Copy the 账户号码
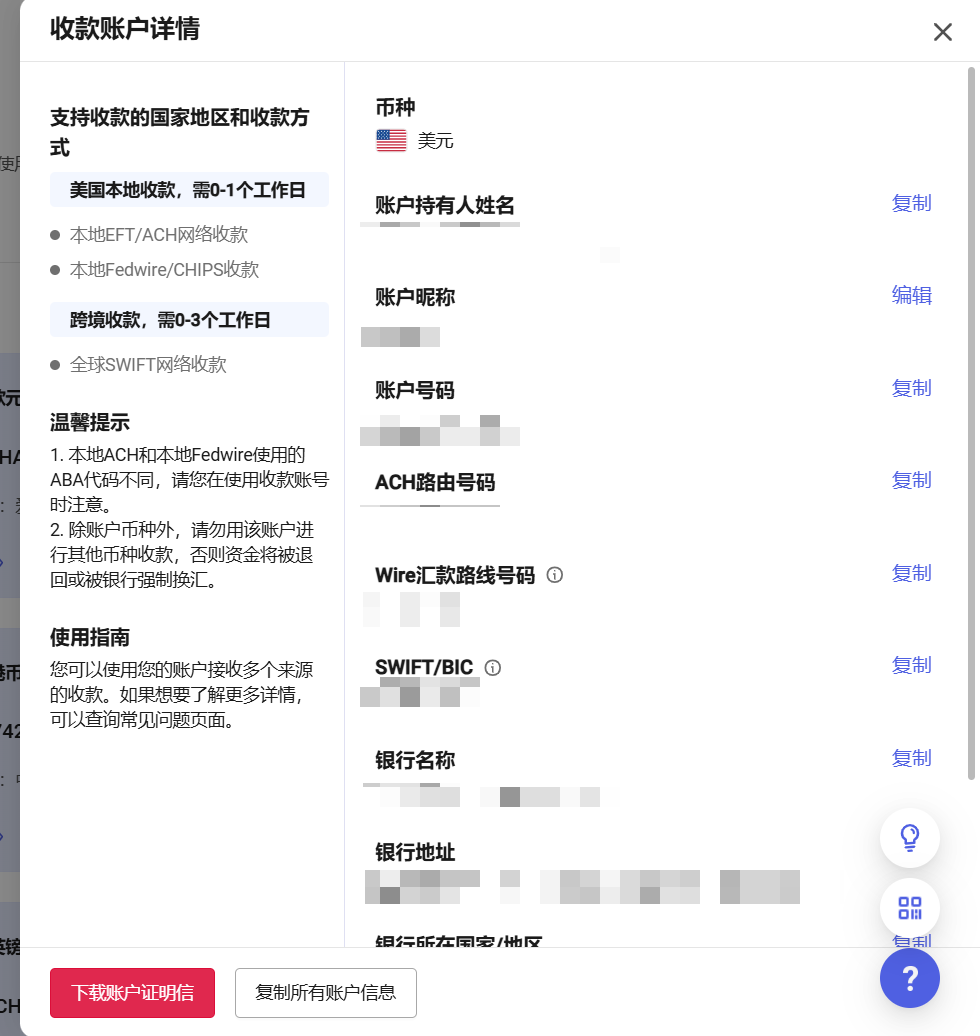Screen dimensions: 980x1036 [x=911, y=388]
